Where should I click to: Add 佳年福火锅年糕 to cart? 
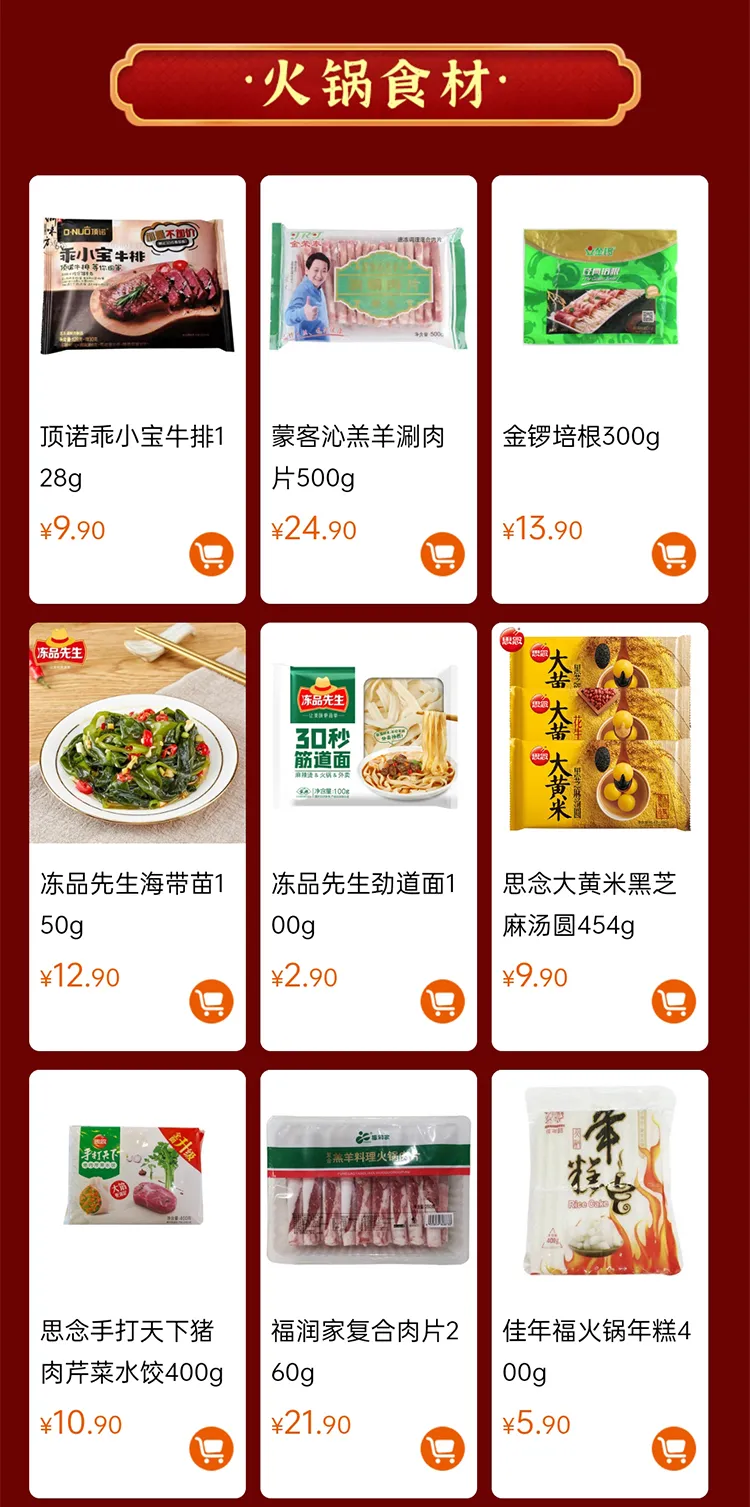point(674,1448)
